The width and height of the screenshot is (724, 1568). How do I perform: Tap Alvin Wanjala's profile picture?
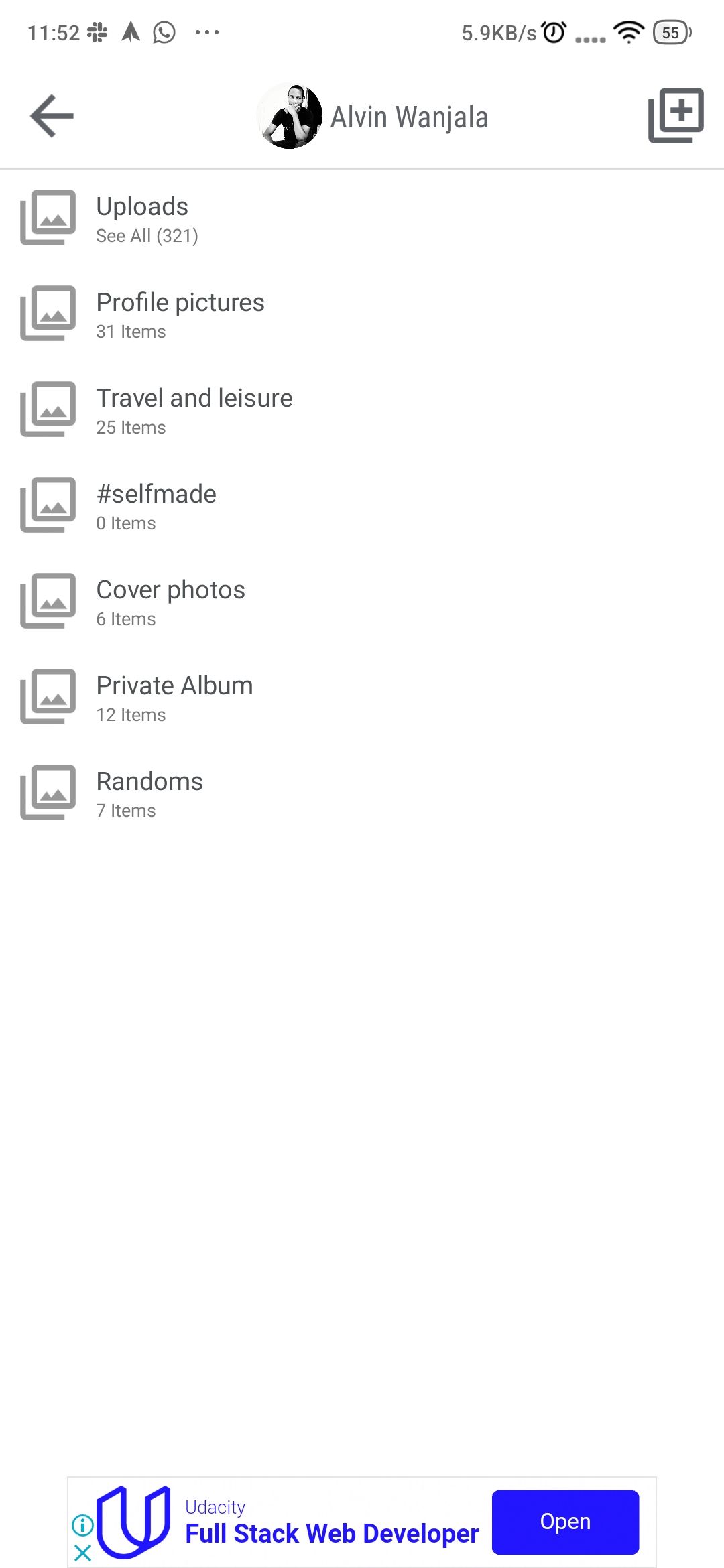291,115
